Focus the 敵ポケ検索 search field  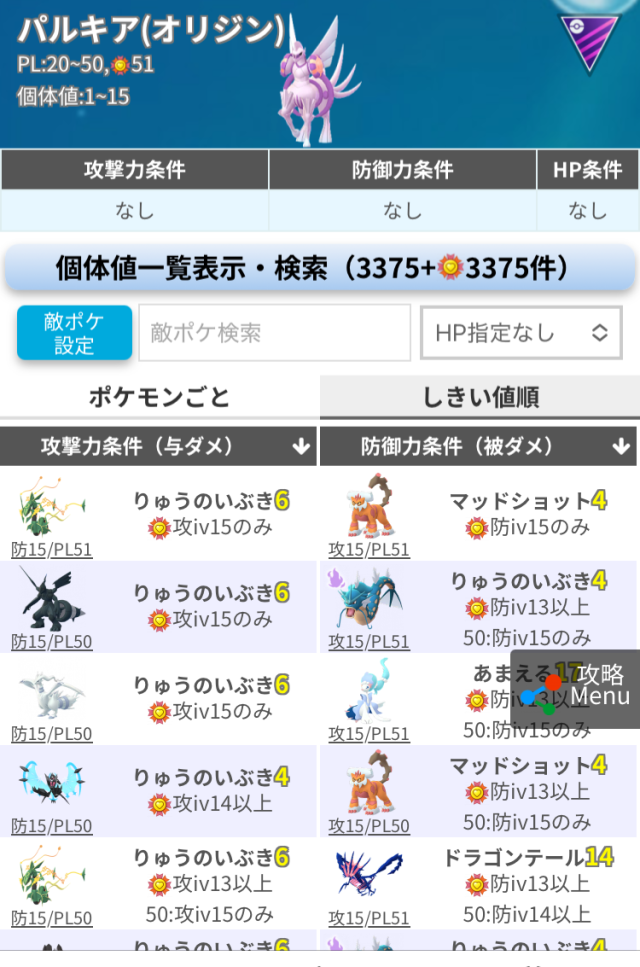(275, 333)
